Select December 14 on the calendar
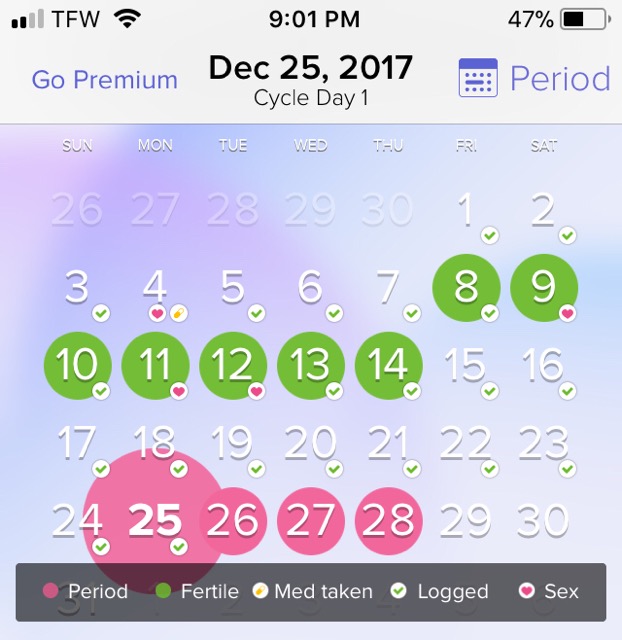 tap(388, 365)
